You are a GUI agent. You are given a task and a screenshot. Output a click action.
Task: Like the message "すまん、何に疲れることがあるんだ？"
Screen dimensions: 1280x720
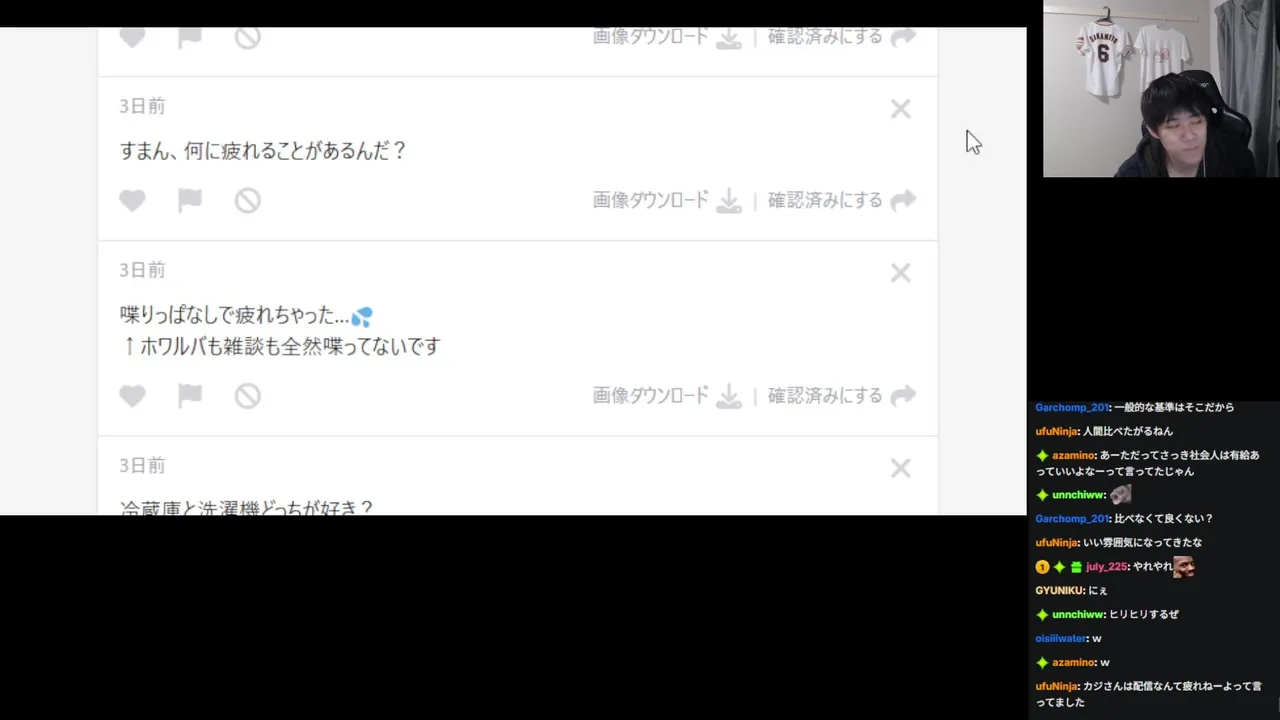pyautogui.click(x=132, y=200)
